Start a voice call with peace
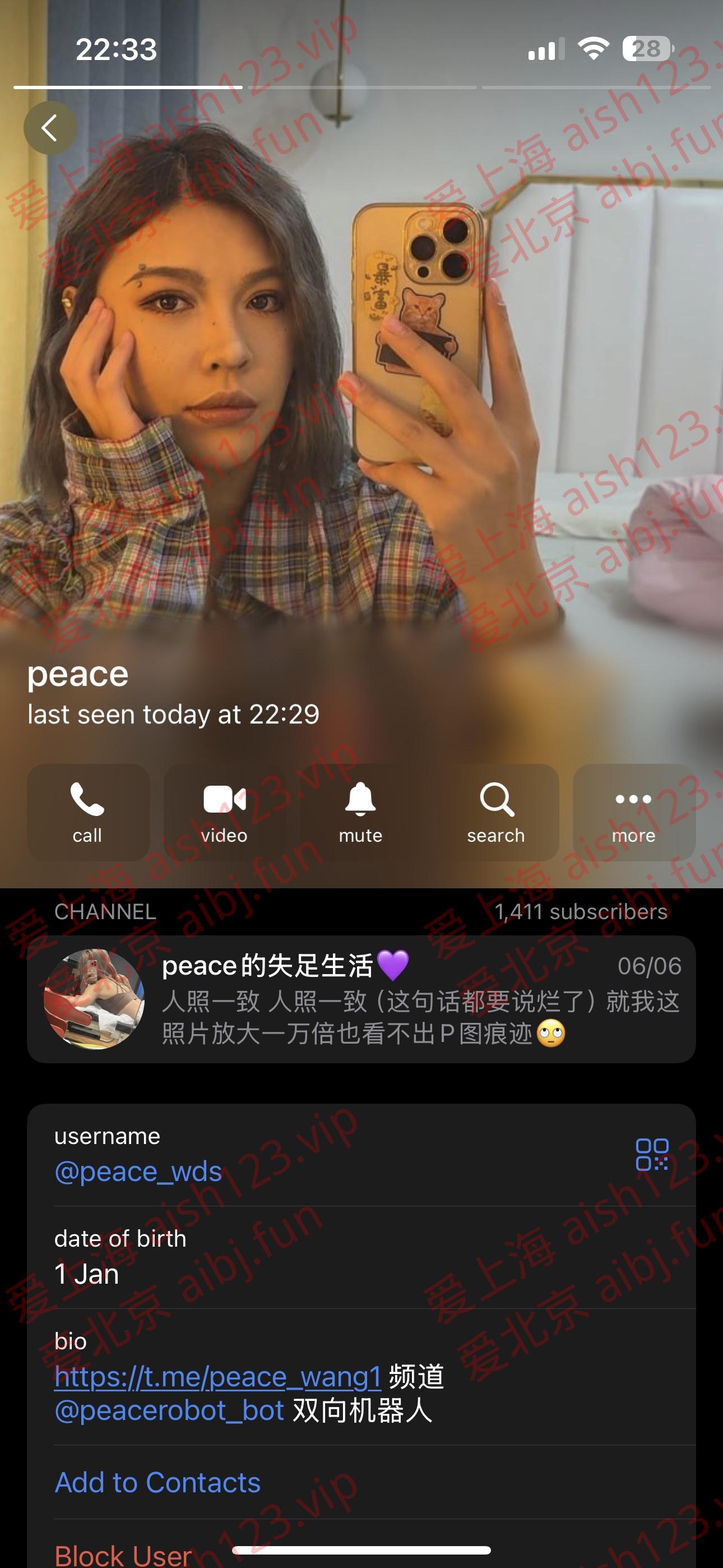 [x=87, y=812]
